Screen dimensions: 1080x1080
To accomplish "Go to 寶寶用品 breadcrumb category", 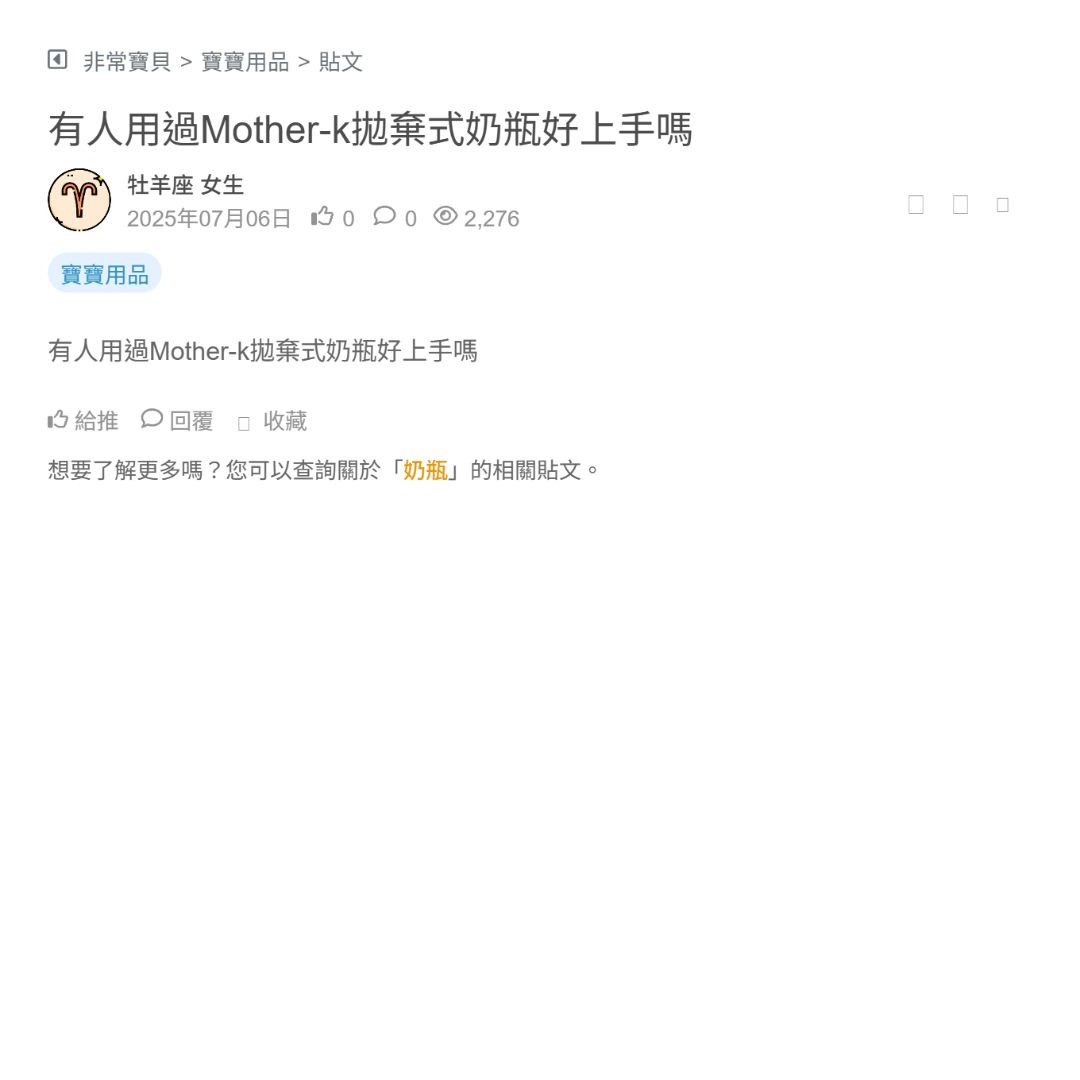I will coord(245,62).
